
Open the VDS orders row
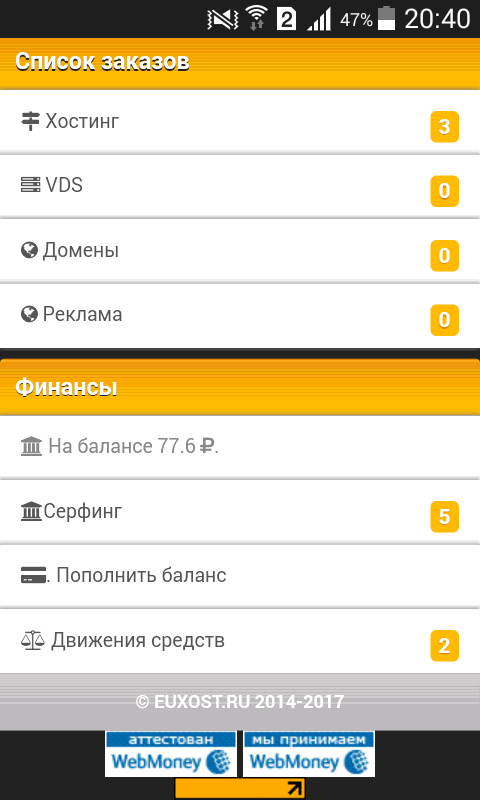click(240, 186)
